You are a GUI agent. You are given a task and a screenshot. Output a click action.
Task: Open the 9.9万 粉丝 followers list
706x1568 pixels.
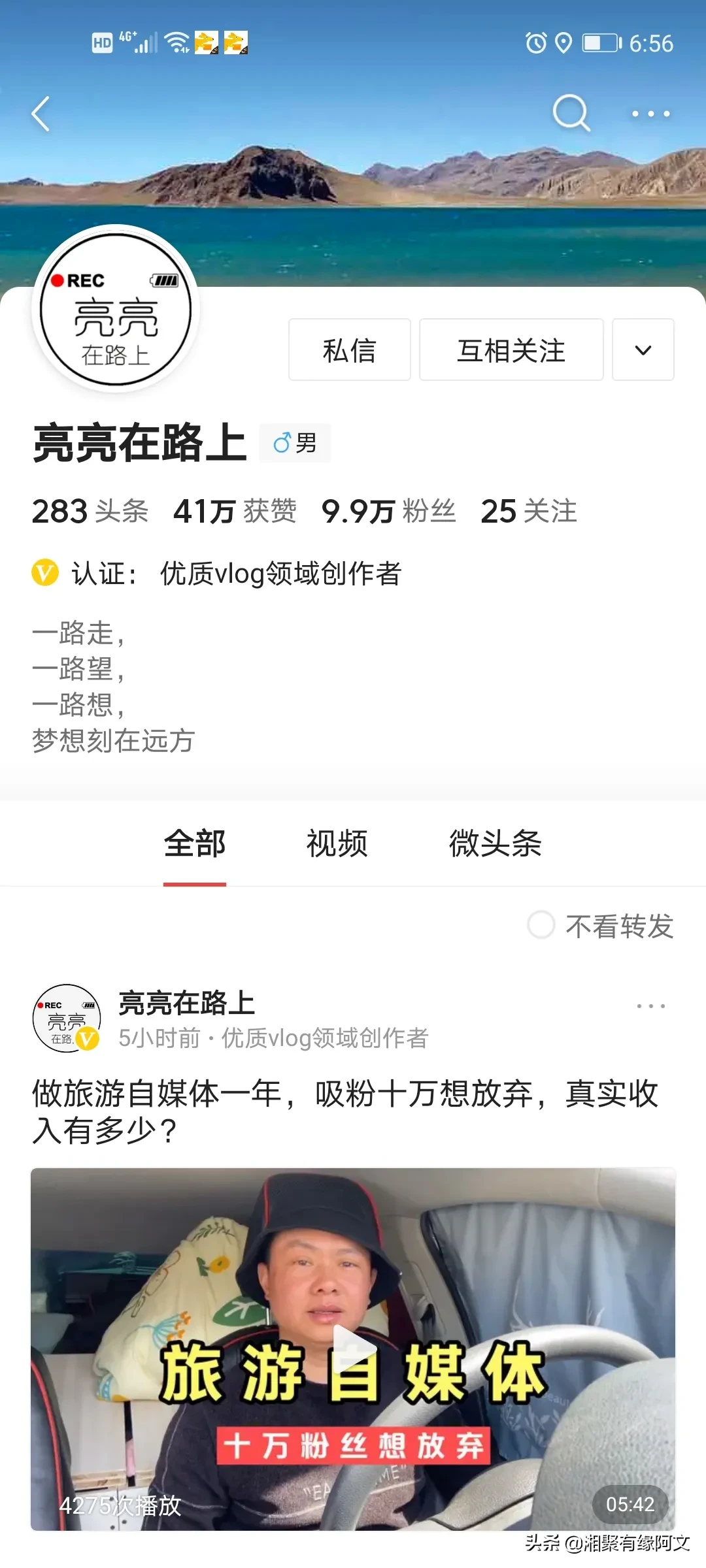pos(388,511)
